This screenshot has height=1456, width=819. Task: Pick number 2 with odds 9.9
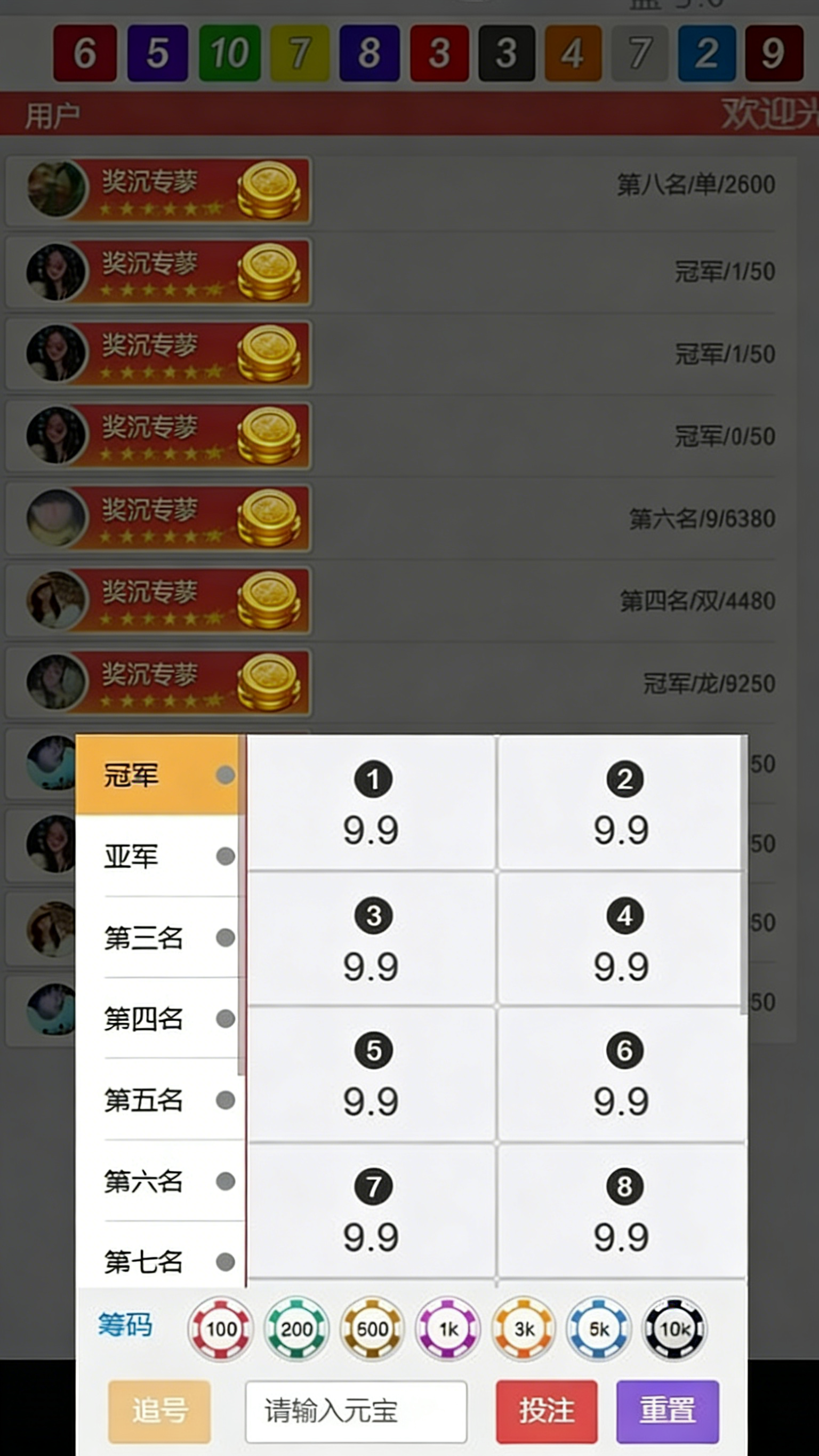[x=622, y=803]
